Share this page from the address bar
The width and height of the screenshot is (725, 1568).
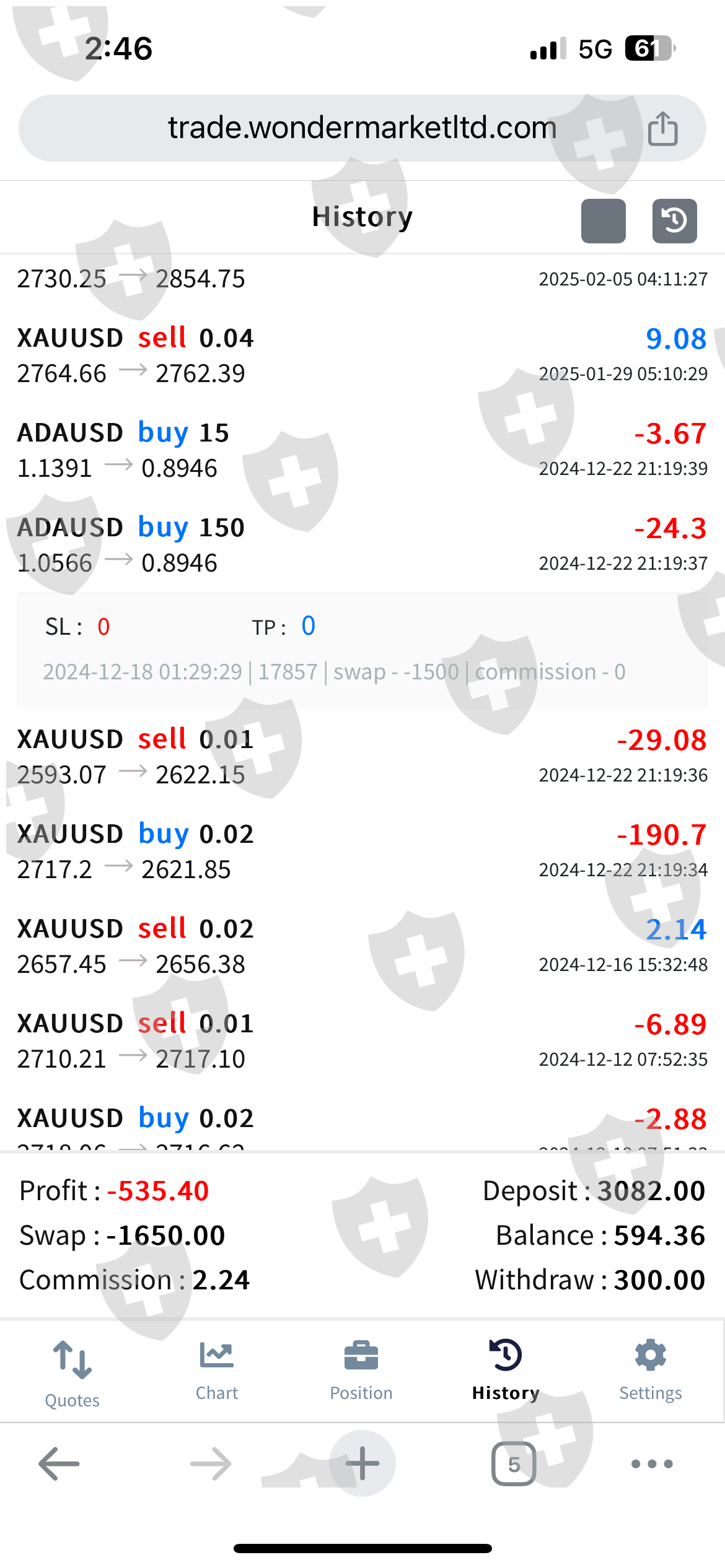coord(662,129)
